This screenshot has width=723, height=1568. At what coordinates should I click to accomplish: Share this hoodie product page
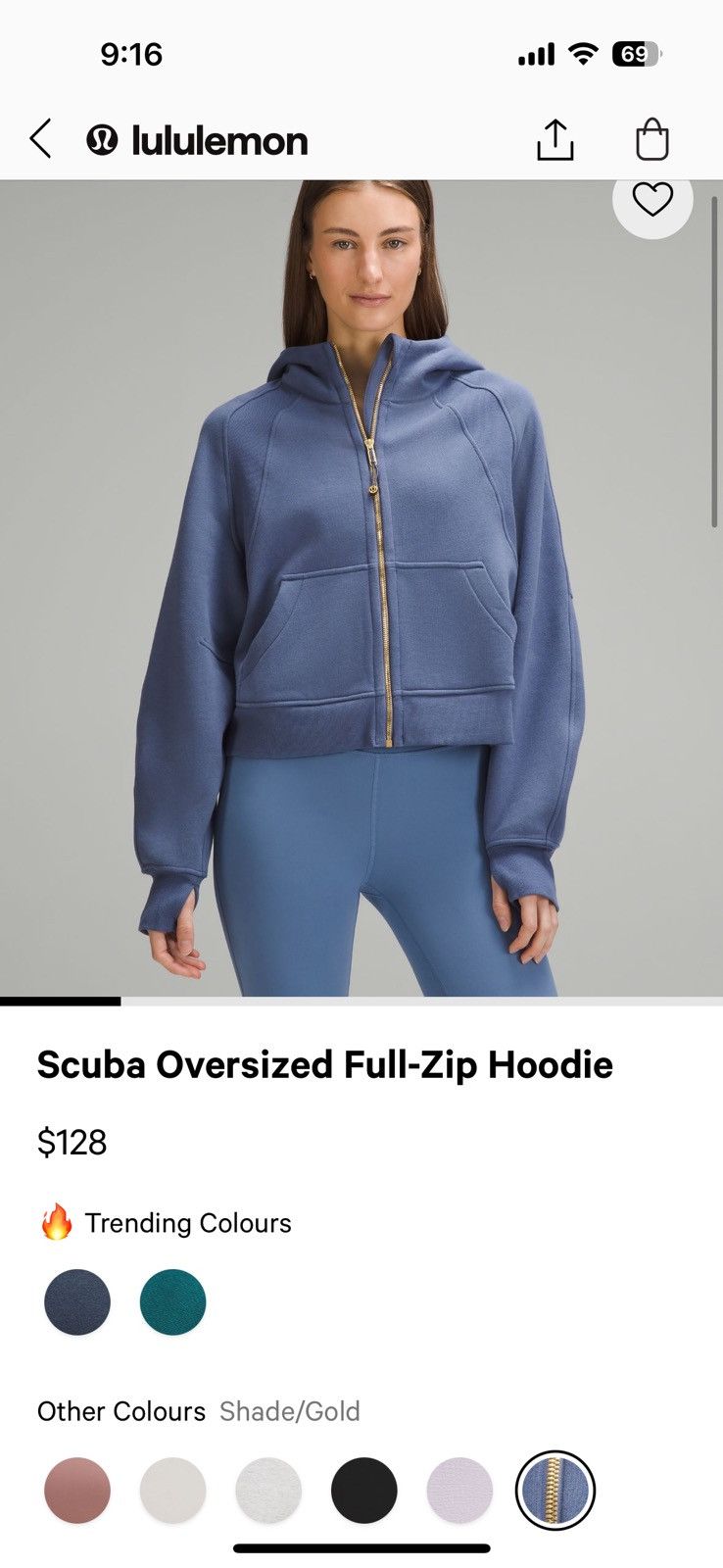click(554, 139)
